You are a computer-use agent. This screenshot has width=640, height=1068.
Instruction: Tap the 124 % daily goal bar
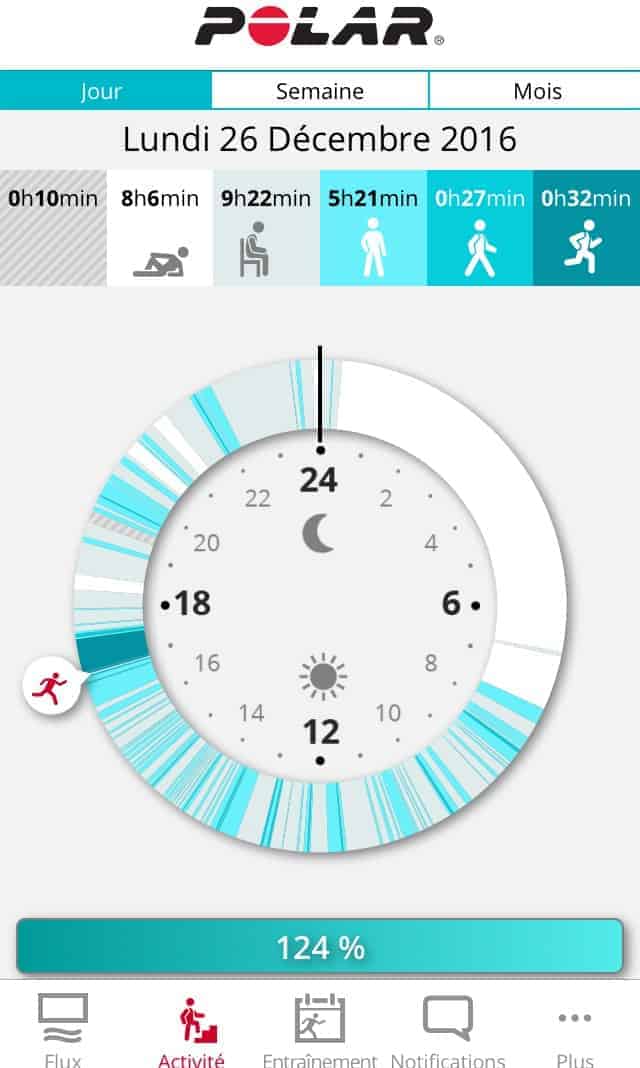320,946
